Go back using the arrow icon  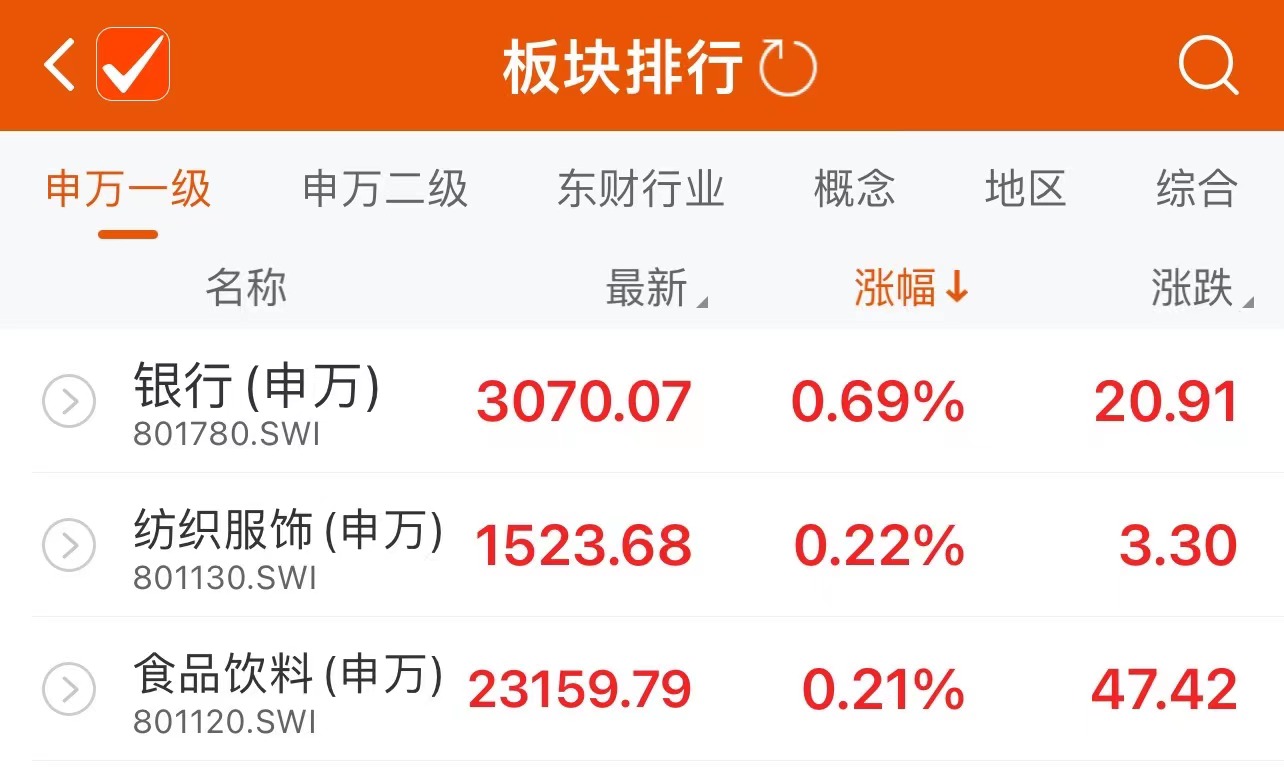[x=60, y=67]
